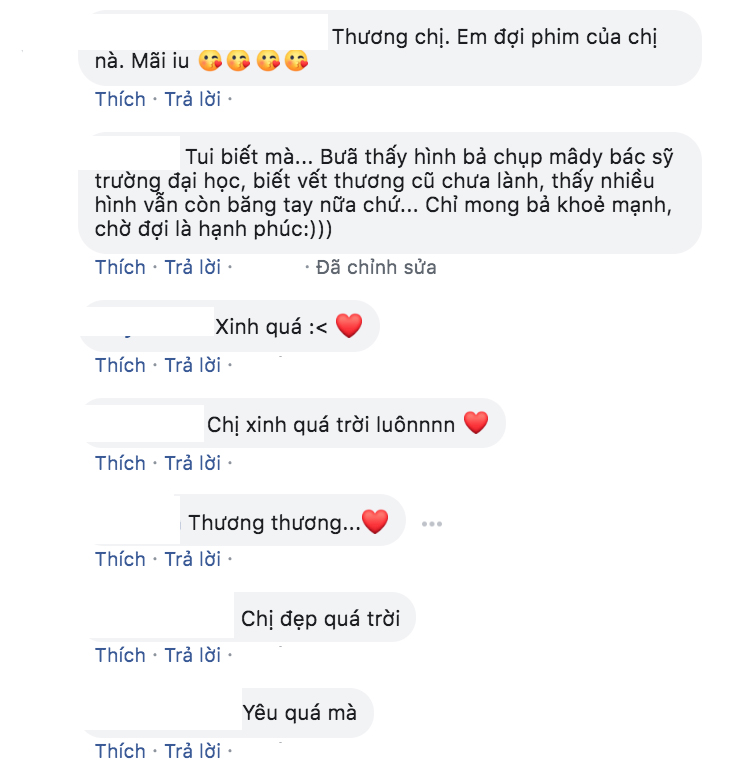Viewport: 746px width, 770px height.
Task: Reply to the comment 'Chị xinh quá trời luônnnn'
Action: 192,463
